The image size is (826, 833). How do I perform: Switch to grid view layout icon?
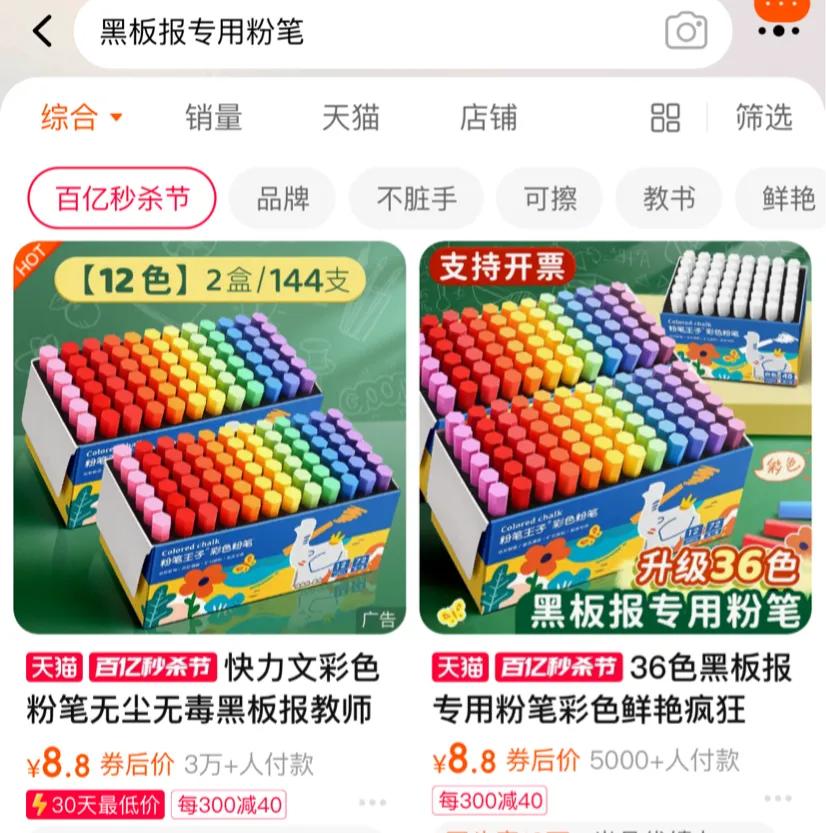pyautogui.click(x=665, y=118)
